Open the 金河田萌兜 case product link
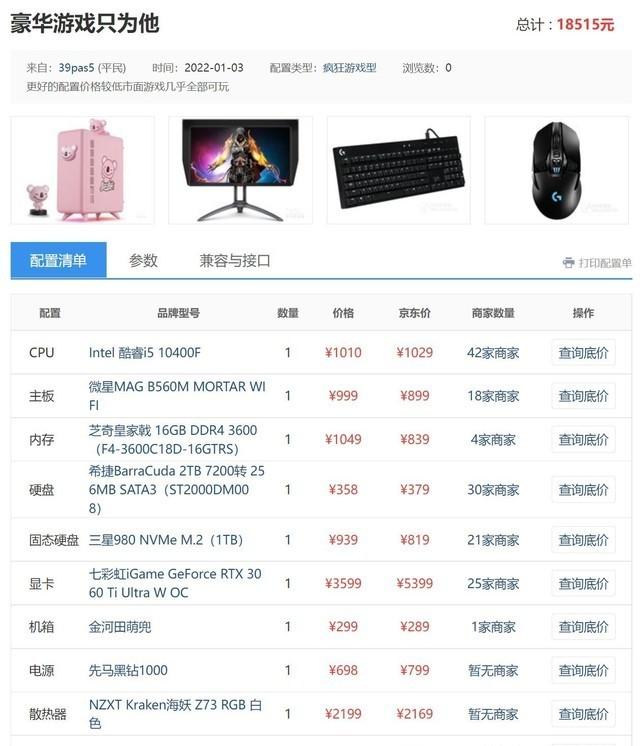 120,627
